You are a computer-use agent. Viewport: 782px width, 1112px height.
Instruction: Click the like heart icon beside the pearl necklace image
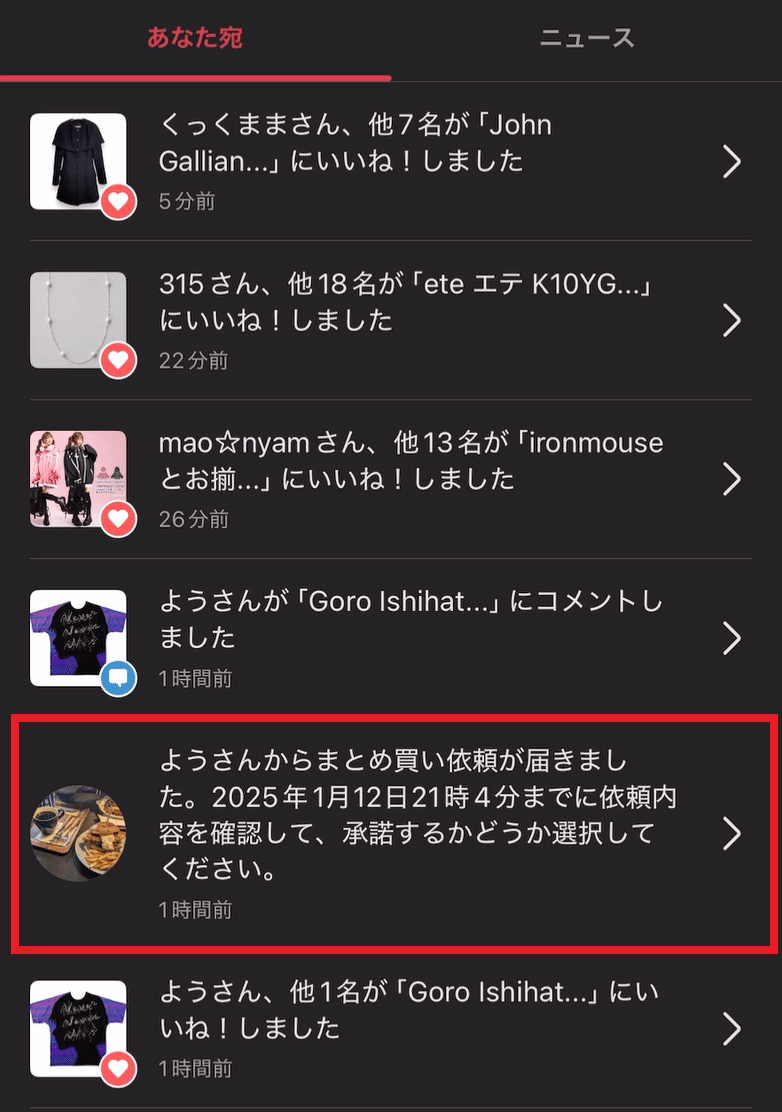[x=118, y=362]
